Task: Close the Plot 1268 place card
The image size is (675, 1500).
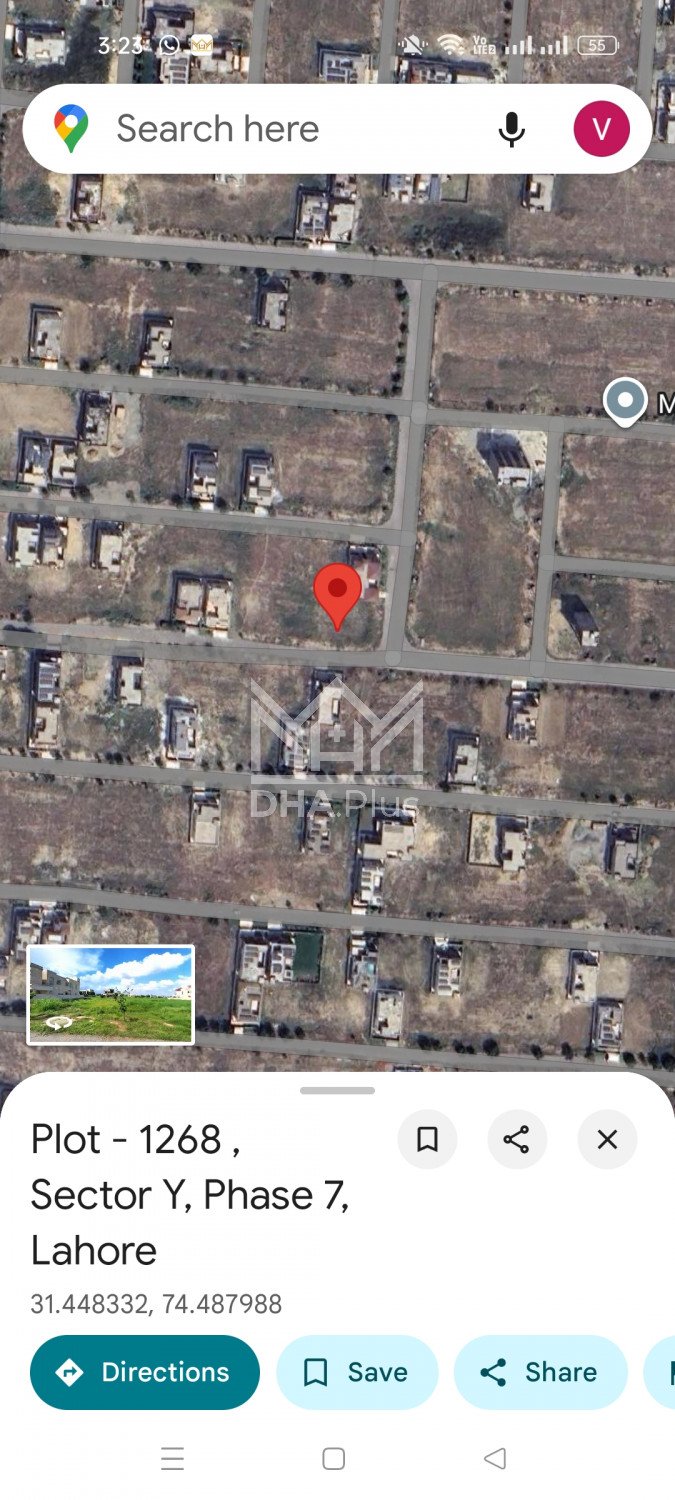Action: [607, 1139]
